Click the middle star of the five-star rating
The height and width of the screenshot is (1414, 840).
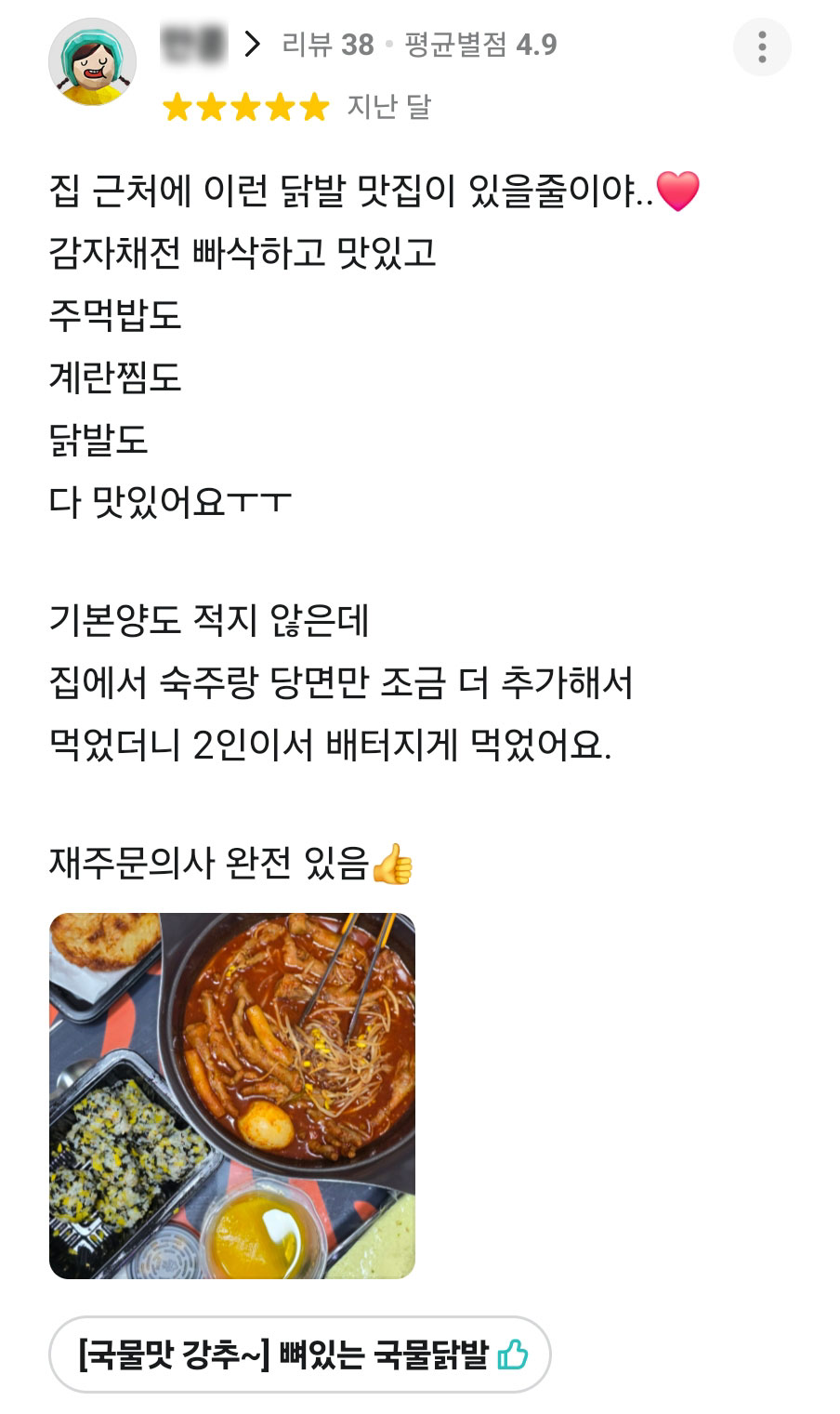pos(246,107)
